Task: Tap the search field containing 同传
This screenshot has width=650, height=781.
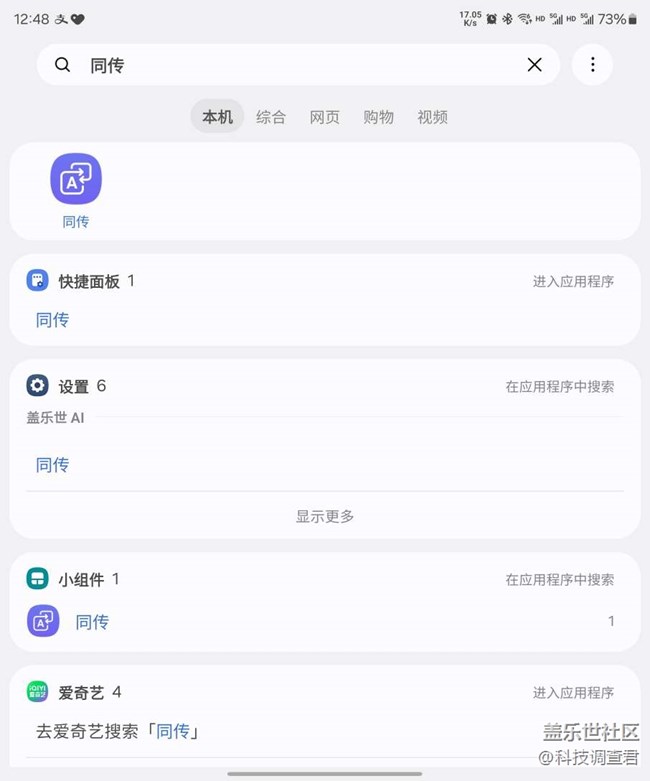Action: (x=300, y=65)
